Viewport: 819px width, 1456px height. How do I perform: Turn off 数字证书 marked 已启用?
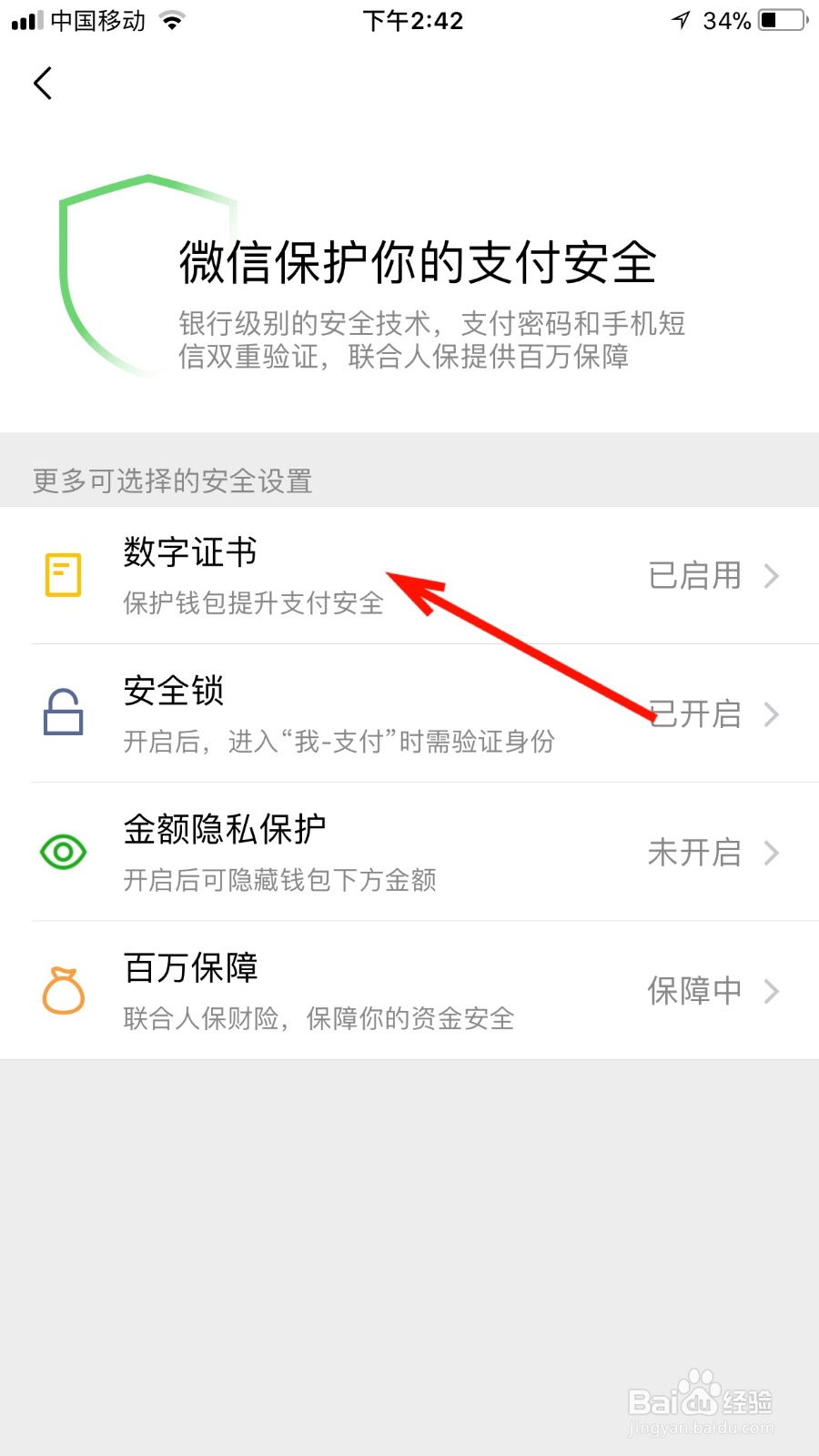[694, 575]
